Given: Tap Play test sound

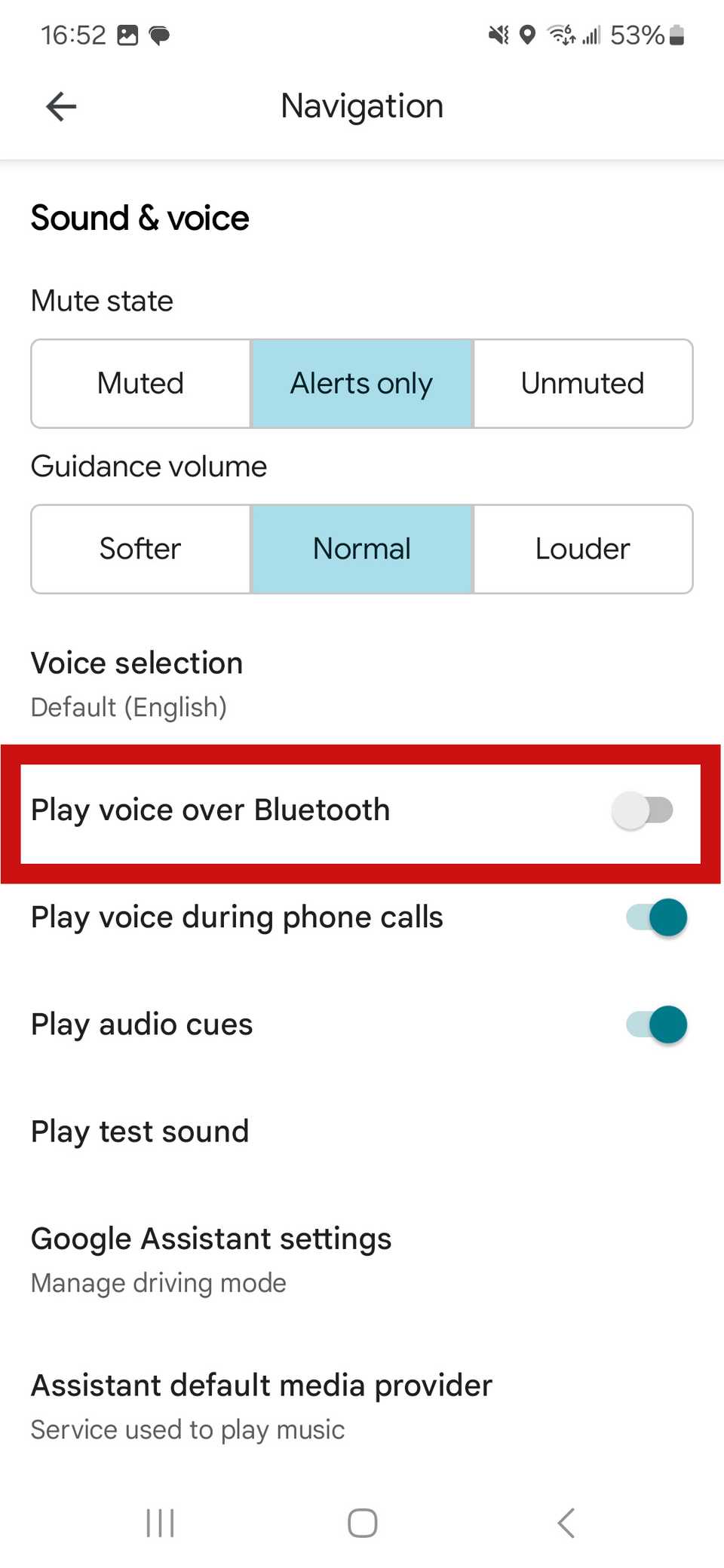Looking at the screenshot, I should (x=140, y=1131).
